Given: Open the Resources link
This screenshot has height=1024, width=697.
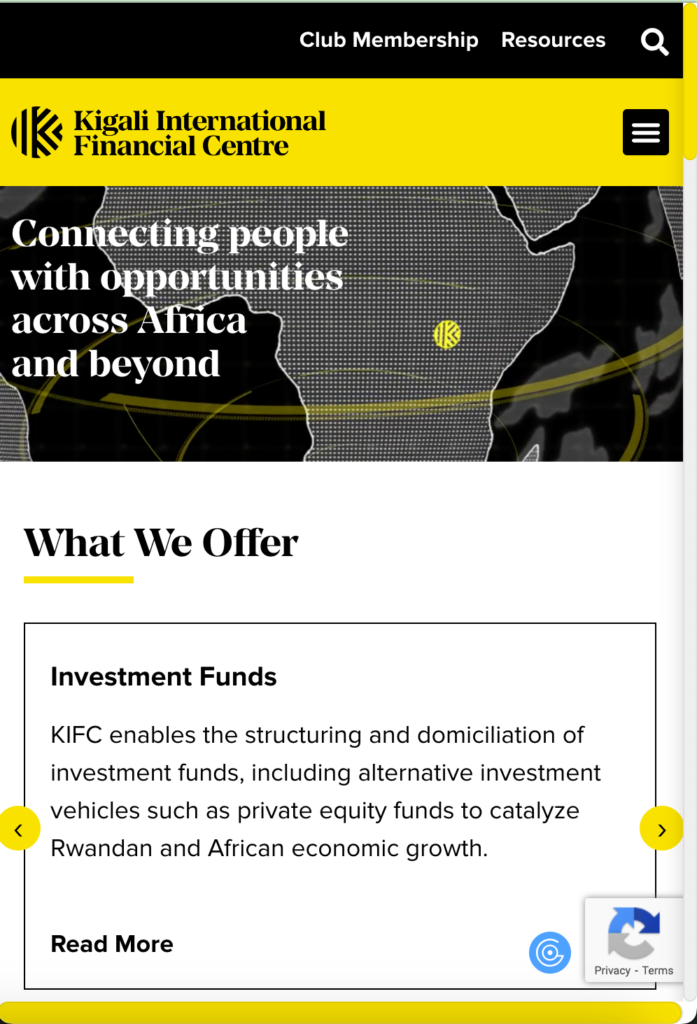Looking at the screenshot, I should 553,40.
